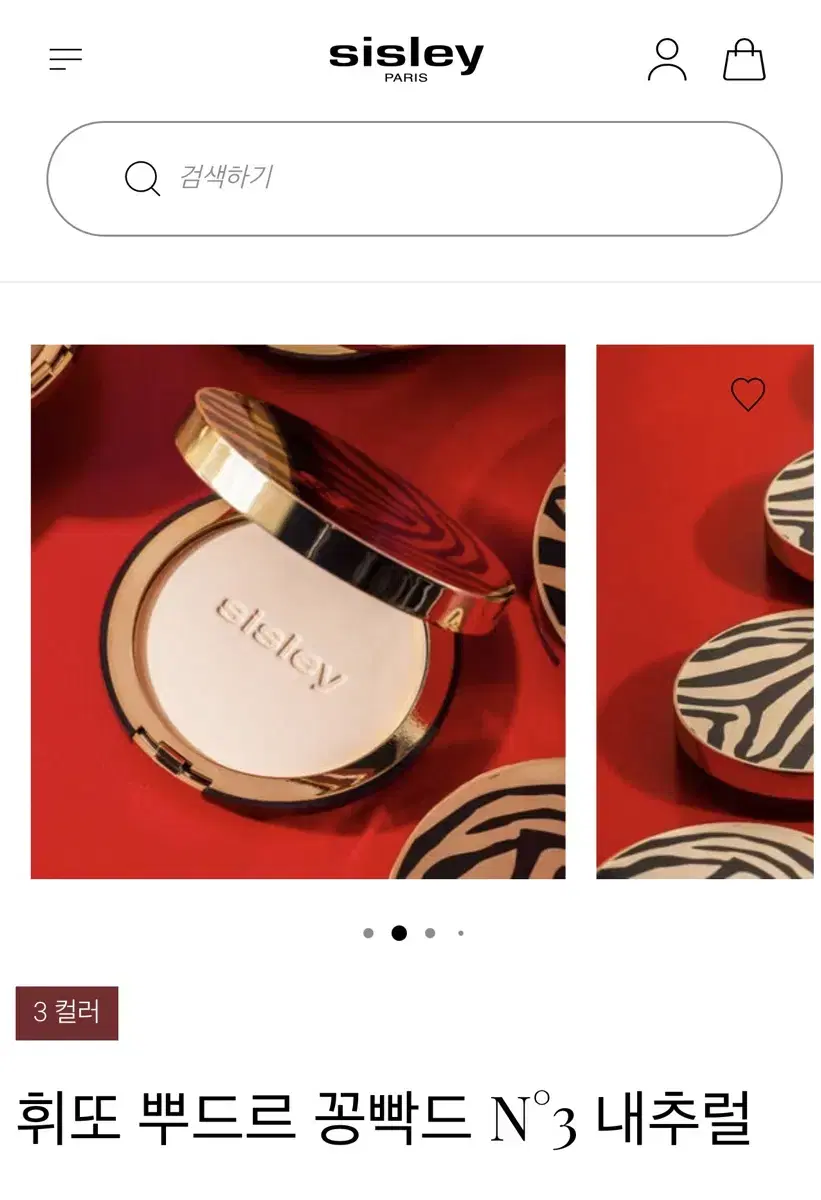Select the fourth carousel dot
The image size is (821, 1200).
[x=461, y=932]
